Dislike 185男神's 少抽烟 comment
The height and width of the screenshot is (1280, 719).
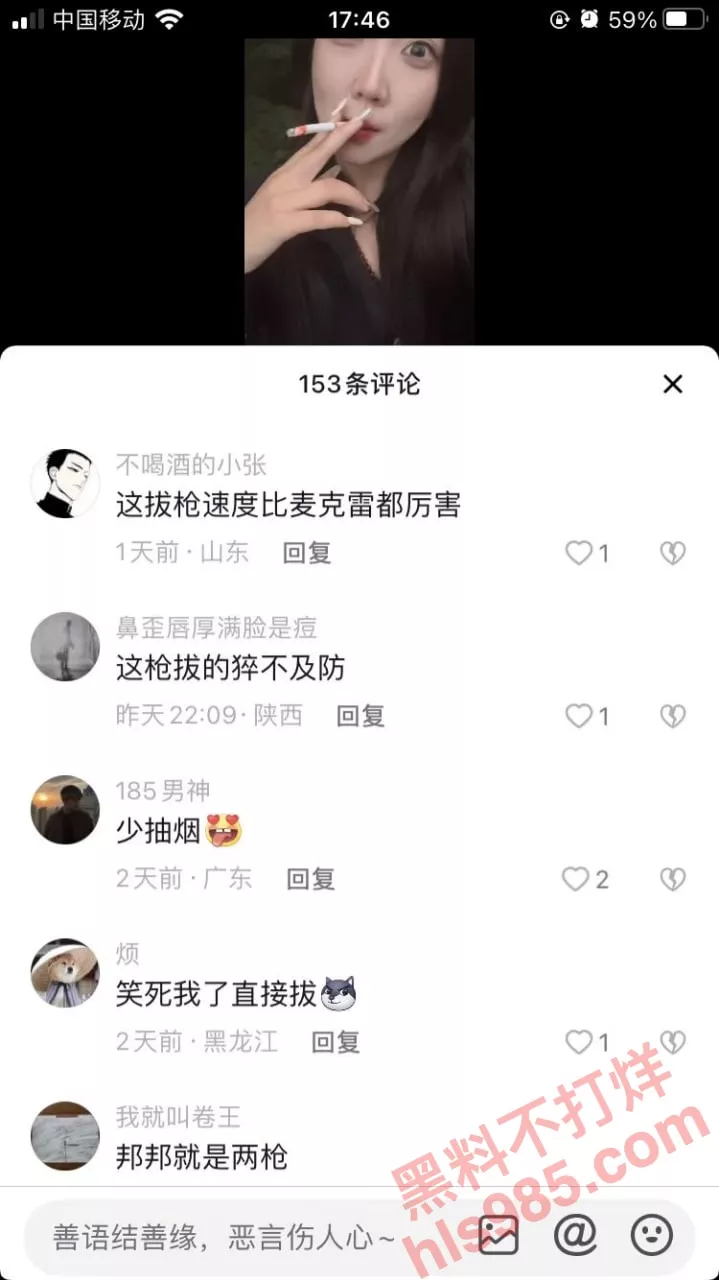coord(673,879)
